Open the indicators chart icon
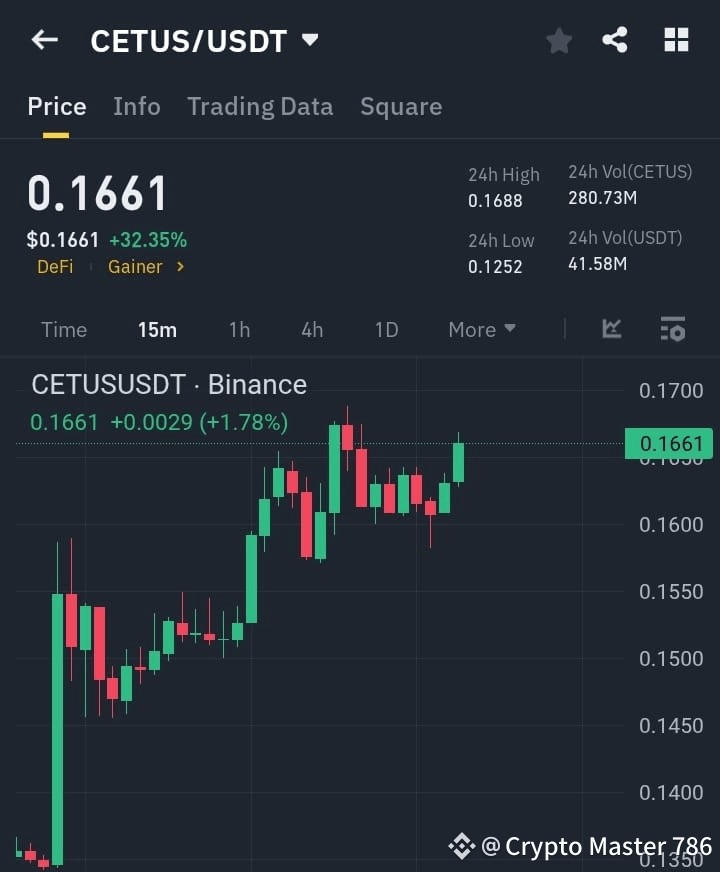720x872 pixels. click(x=612, y=329)
